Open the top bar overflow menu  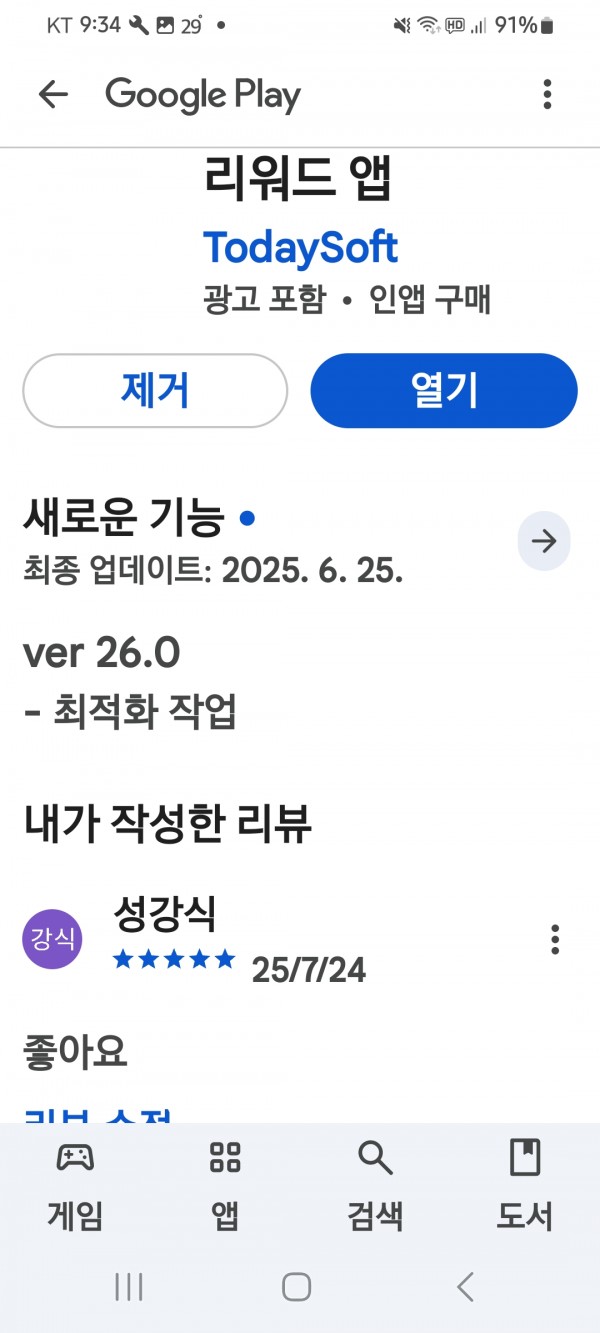tap(547, 95)
